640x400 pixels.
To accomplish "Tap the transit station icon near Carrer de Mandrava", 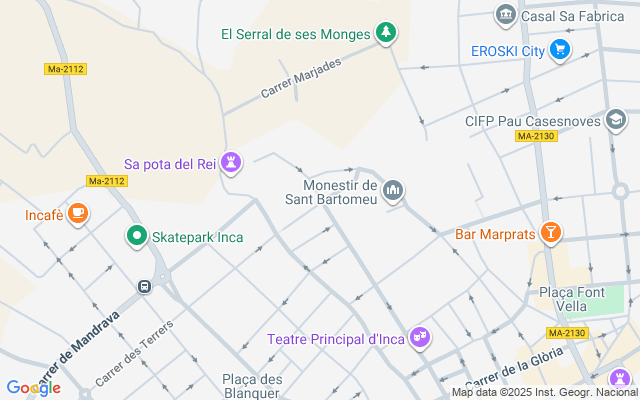I will 145,287.
